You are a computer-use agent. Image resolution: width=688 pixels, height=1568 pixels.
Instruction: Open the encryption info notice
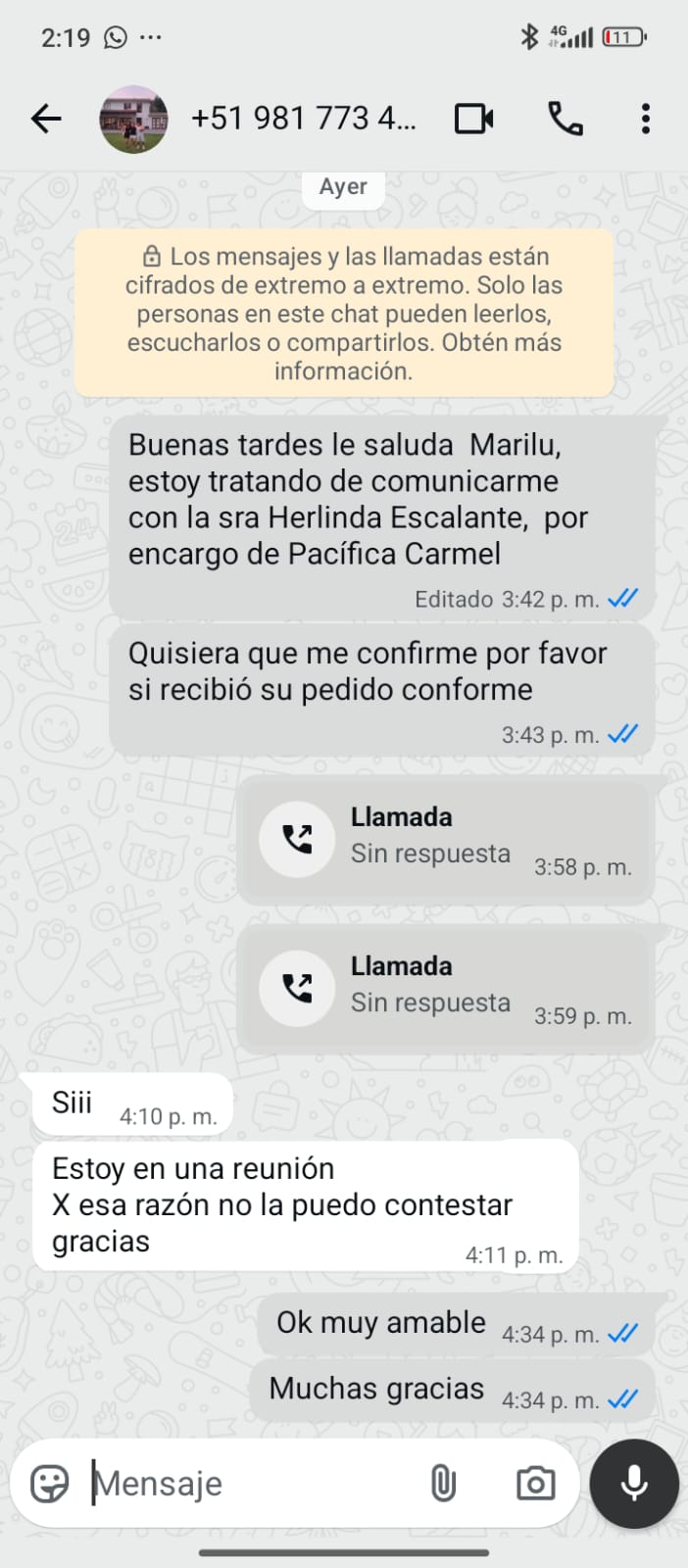tap(344, 314)
